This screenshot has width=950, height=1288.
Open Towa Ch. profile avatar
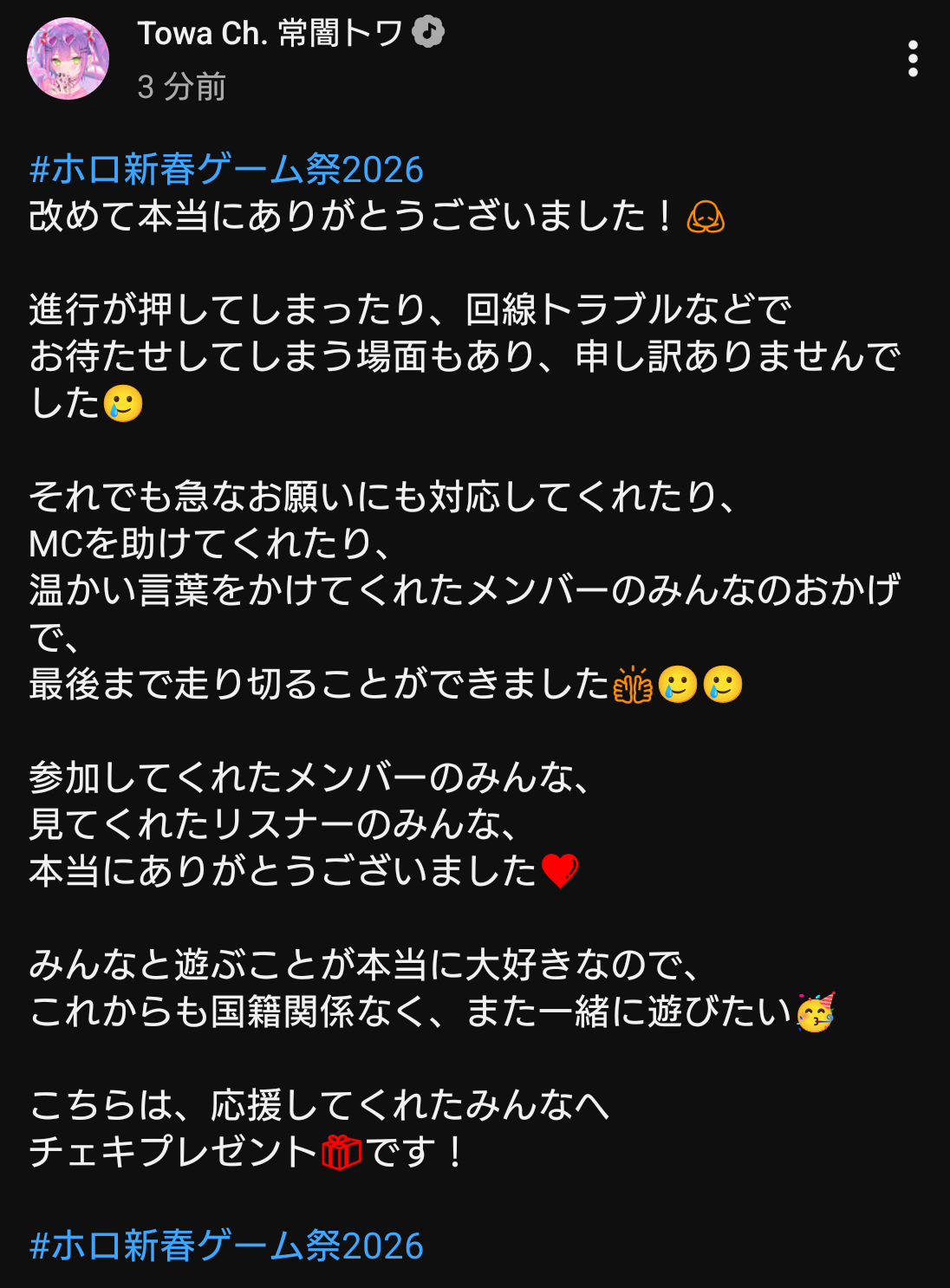click(68, 59)
